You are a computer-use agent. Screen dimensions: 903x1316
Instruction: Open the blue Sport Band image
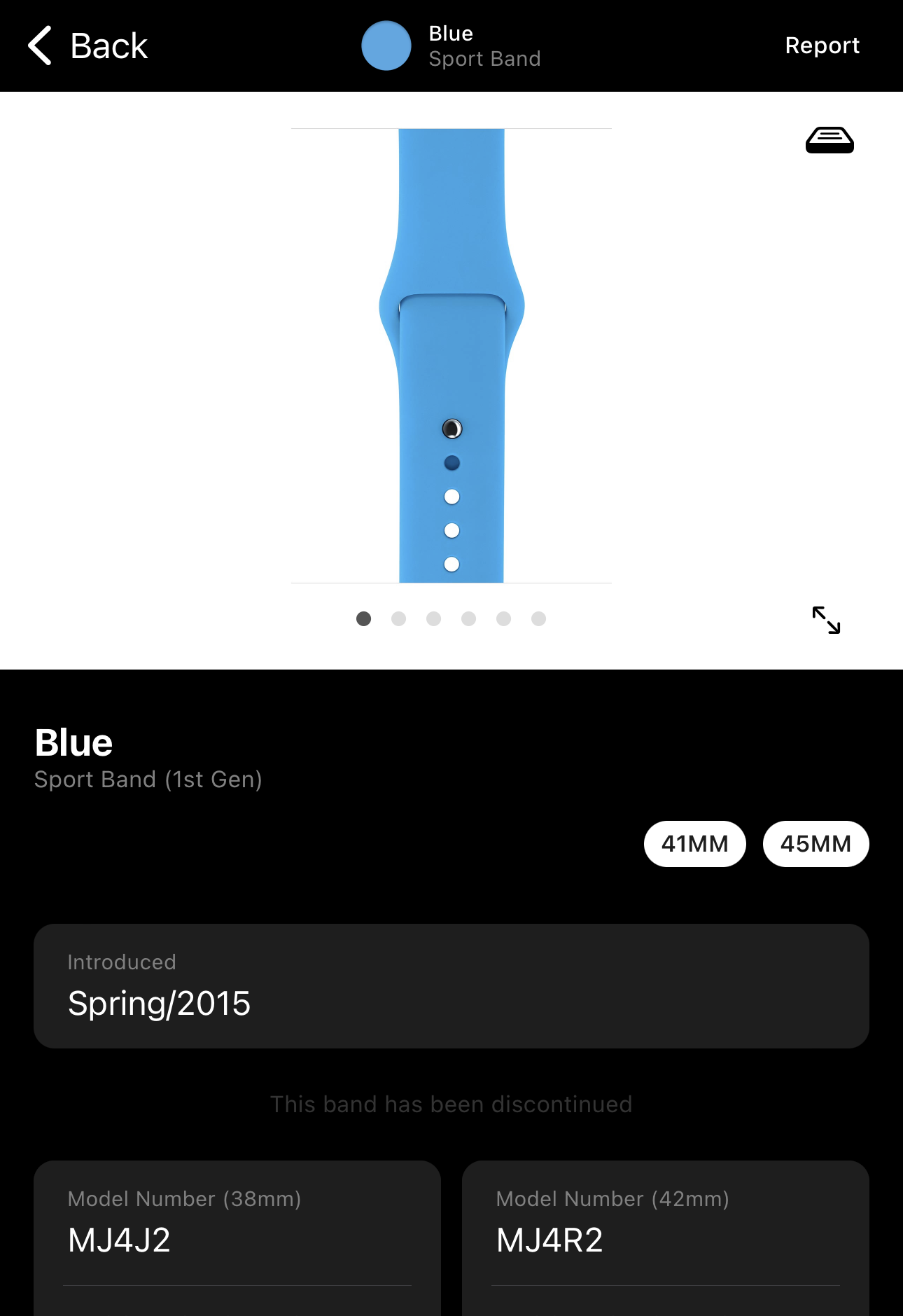(x=451, y=355)
